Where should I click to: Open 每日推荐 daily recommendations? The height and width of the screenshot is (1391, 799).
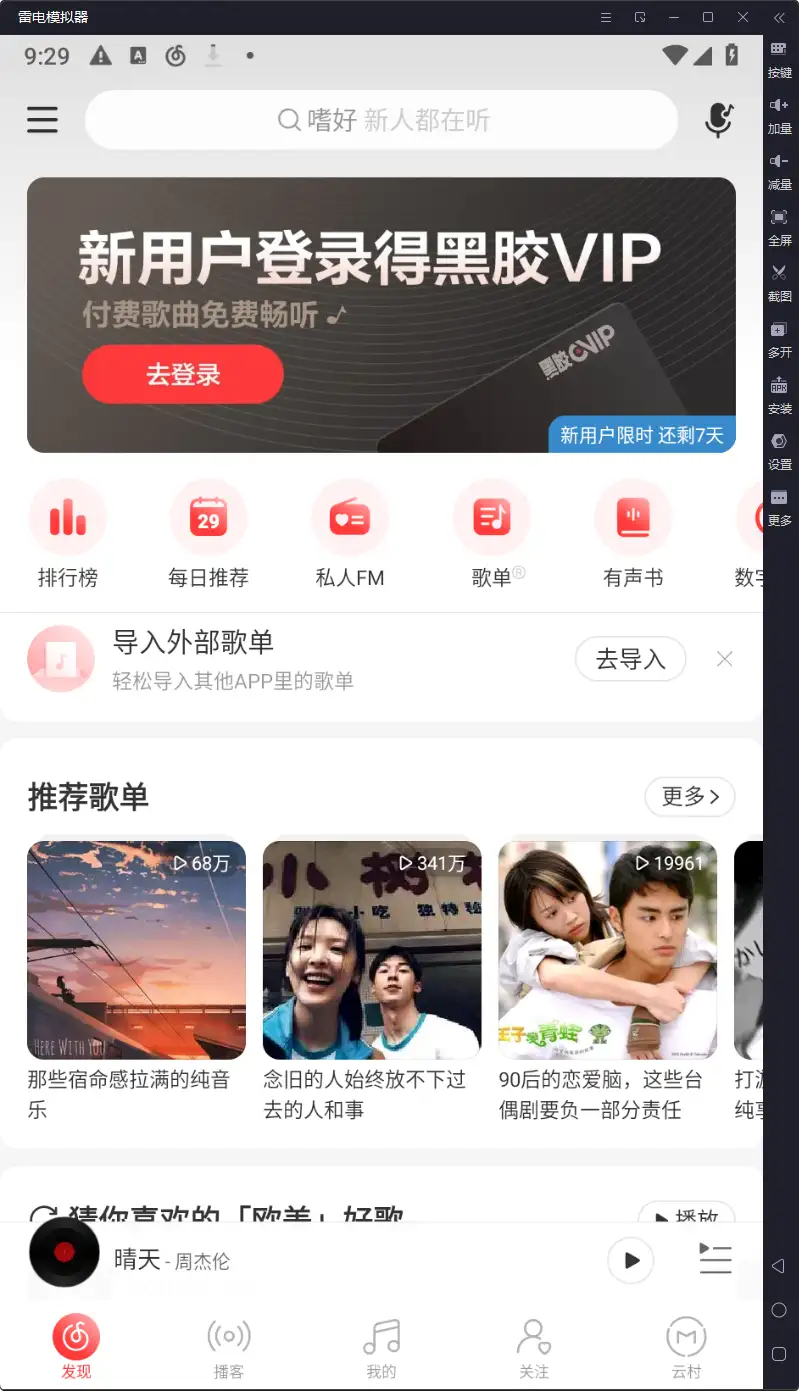(x=208, y=534)
